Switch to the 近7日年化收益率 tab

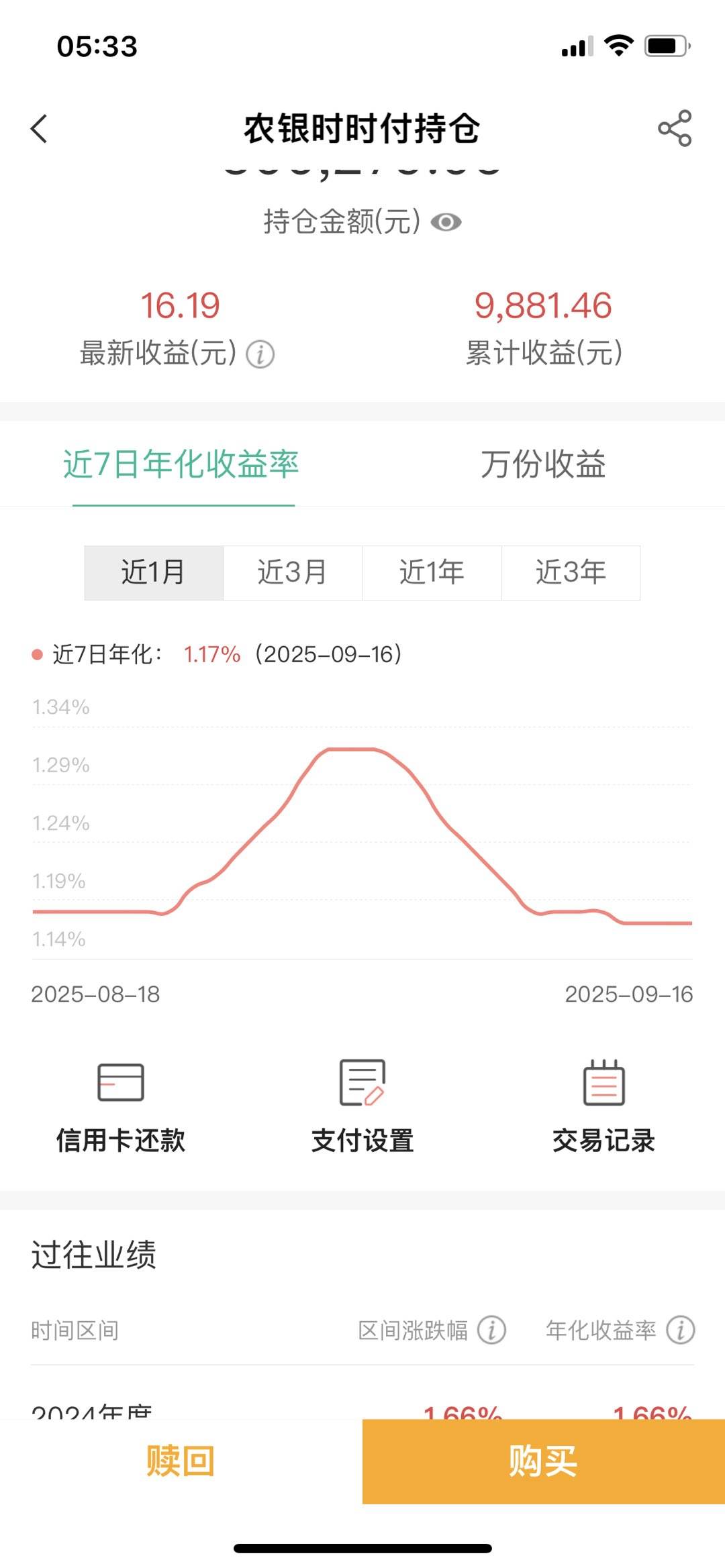point(181,464)
